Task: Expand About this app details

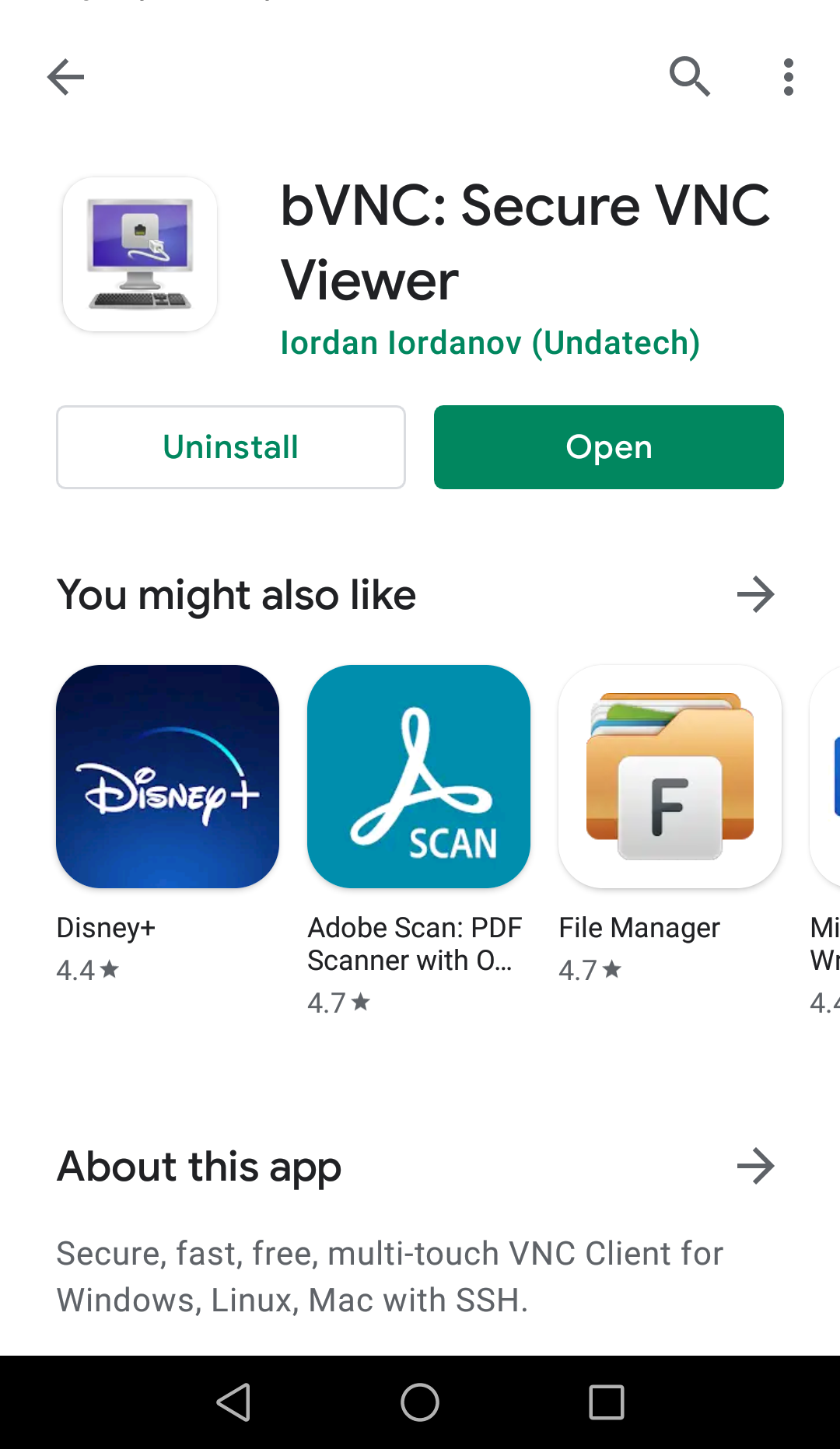Action: (755, 1166)
